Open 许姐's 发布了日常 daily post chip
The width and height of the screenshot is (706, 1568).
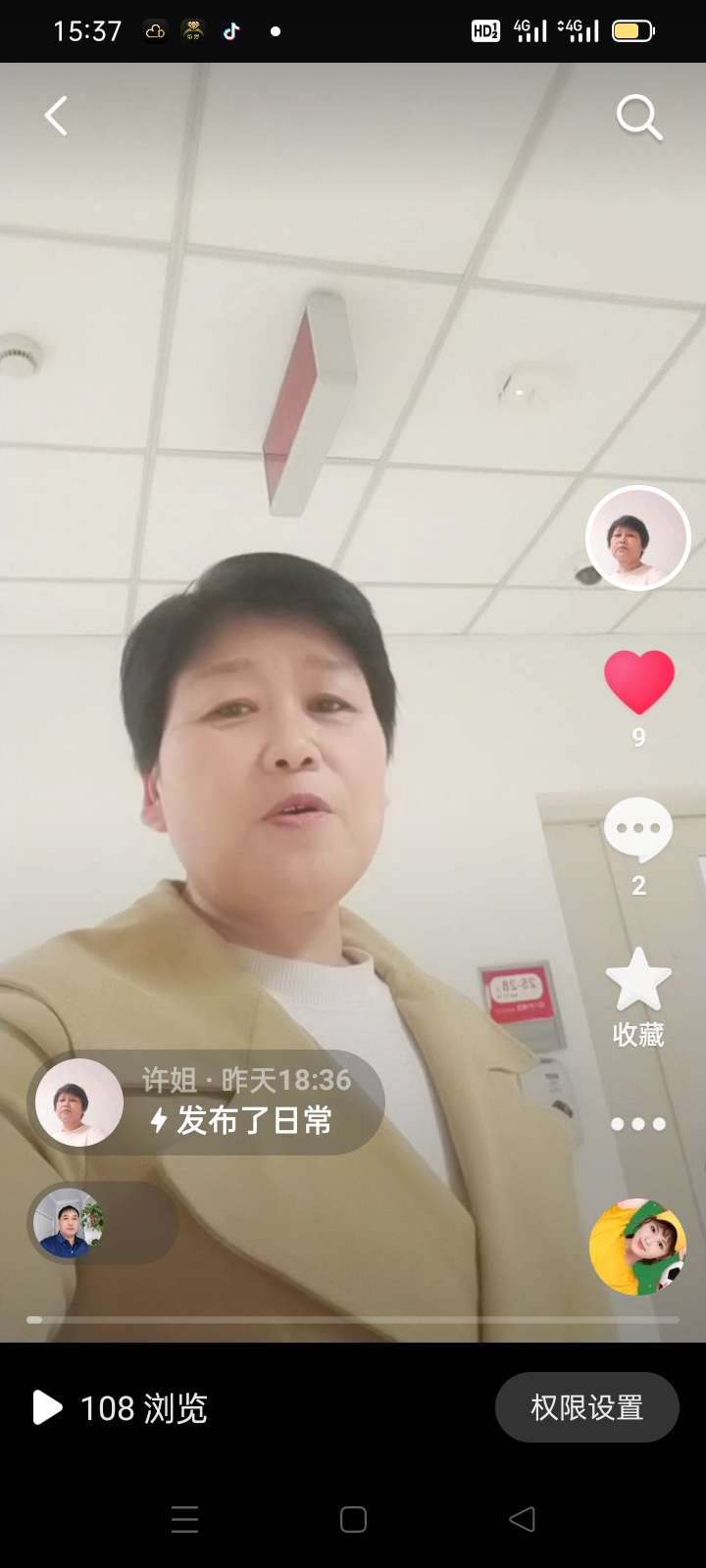[206, 1102]
